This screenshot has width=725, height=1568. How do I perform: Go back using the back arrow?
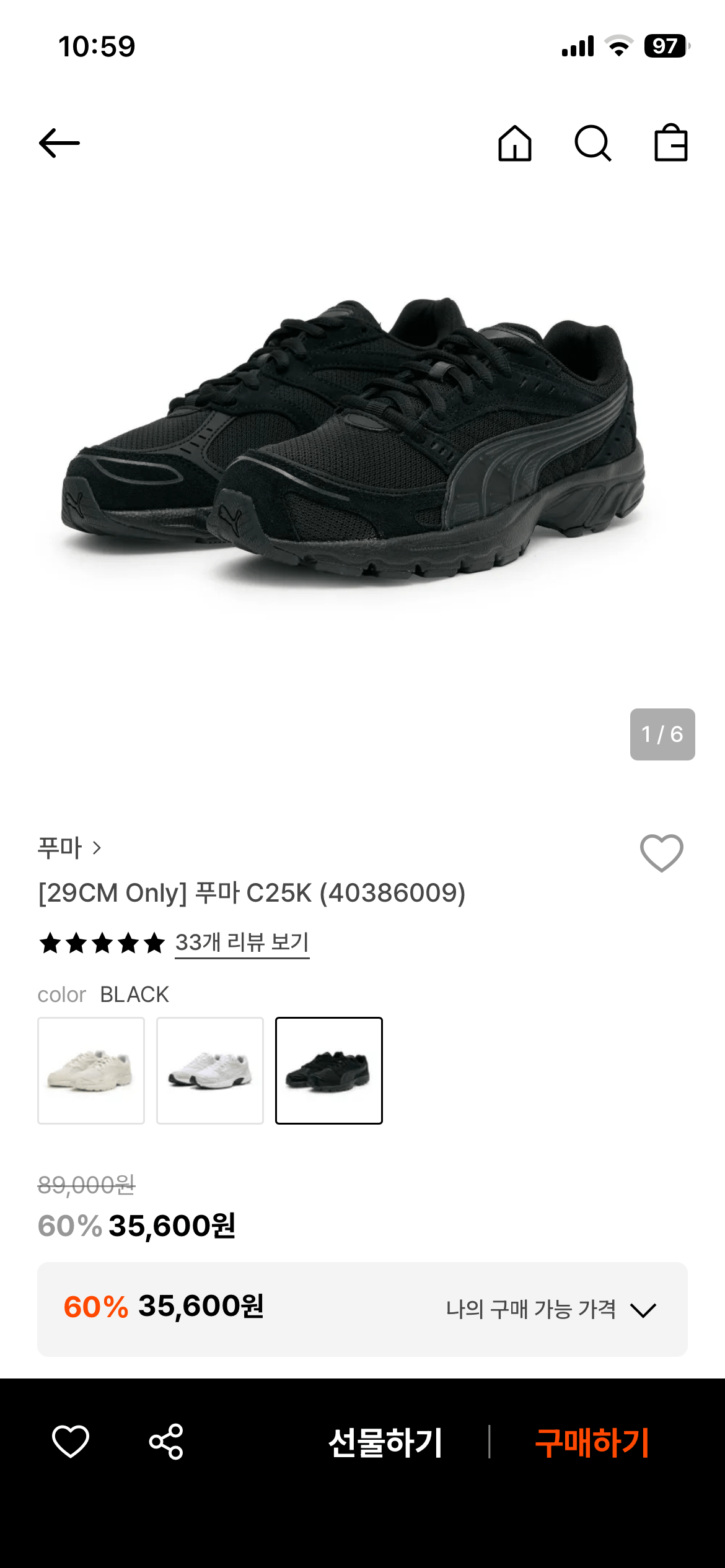click(59, 142)
